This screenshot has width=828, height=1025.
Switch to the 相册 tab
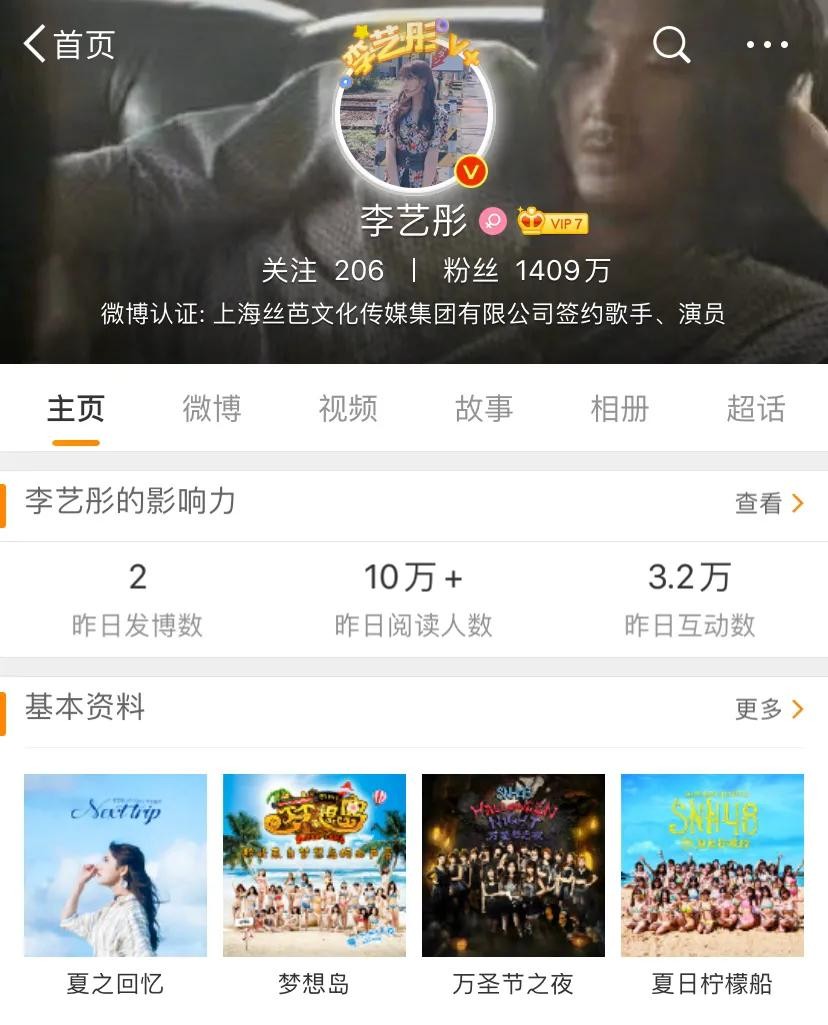pos(620,409)
